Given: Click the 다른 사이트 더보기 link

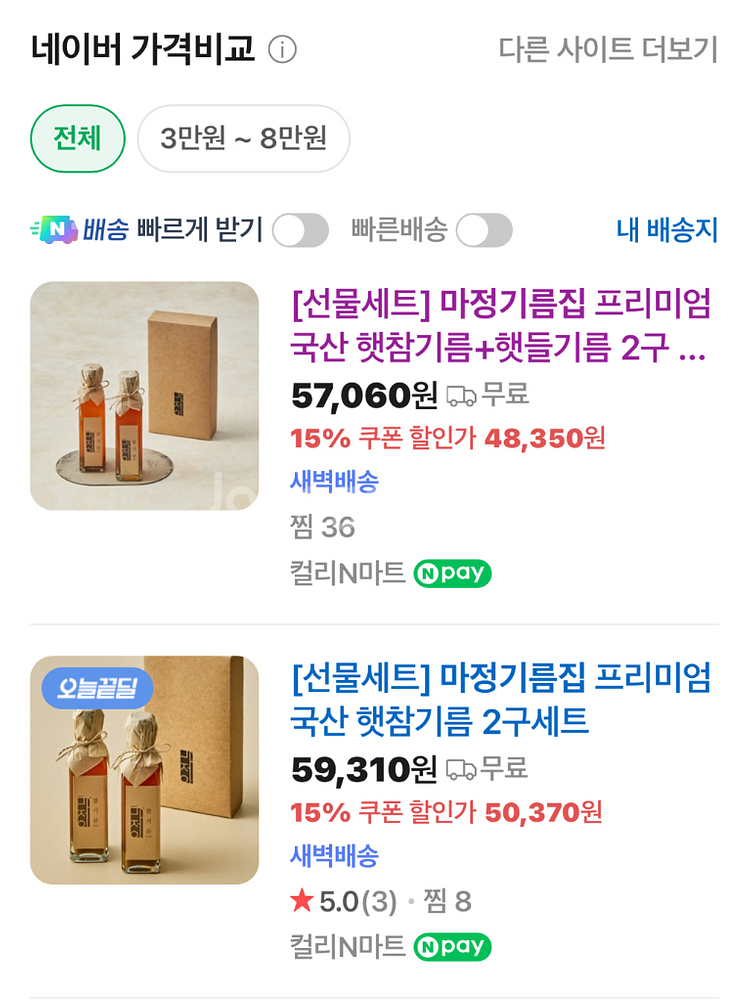Looking at the screenshot, I should coord(608,46).
